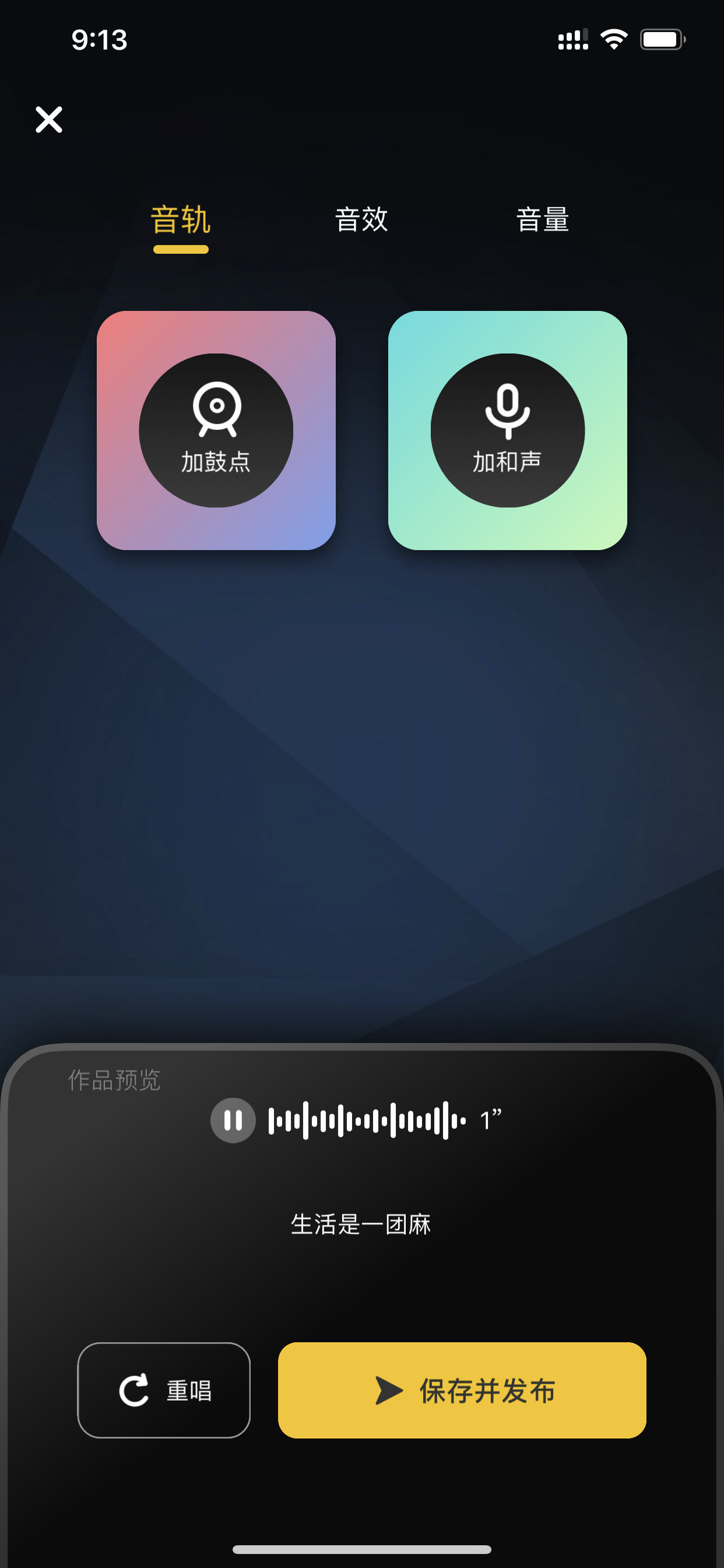The width and height of the screenshot is (724, 1568).
Task: Open the 音量 tab
Action: (543, 220)
